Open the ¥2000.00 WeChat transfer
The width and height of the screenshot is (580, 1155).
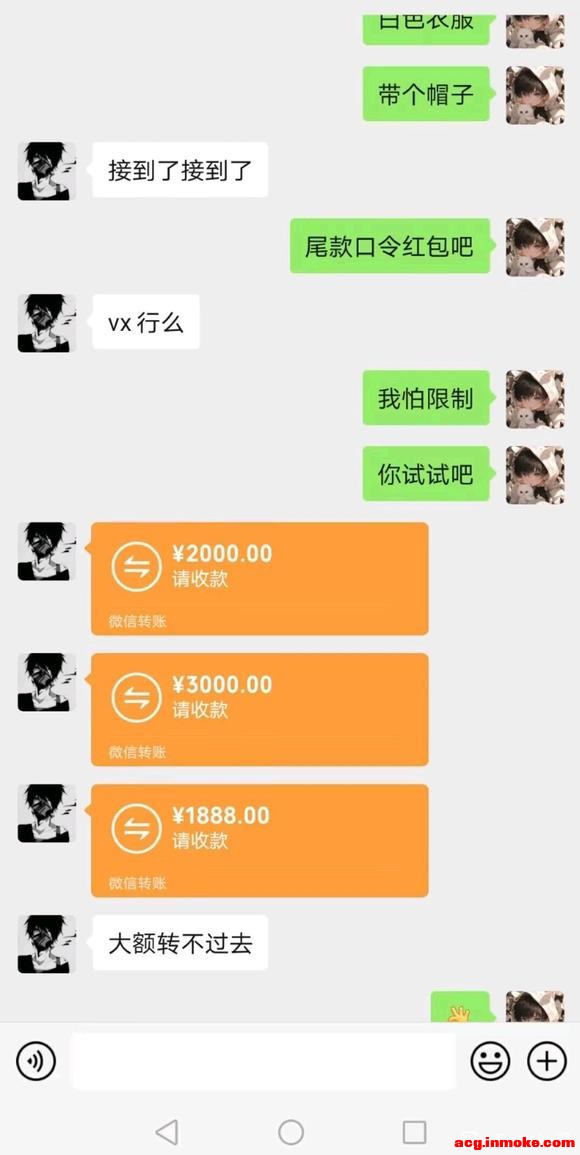(x=259, y=578)
